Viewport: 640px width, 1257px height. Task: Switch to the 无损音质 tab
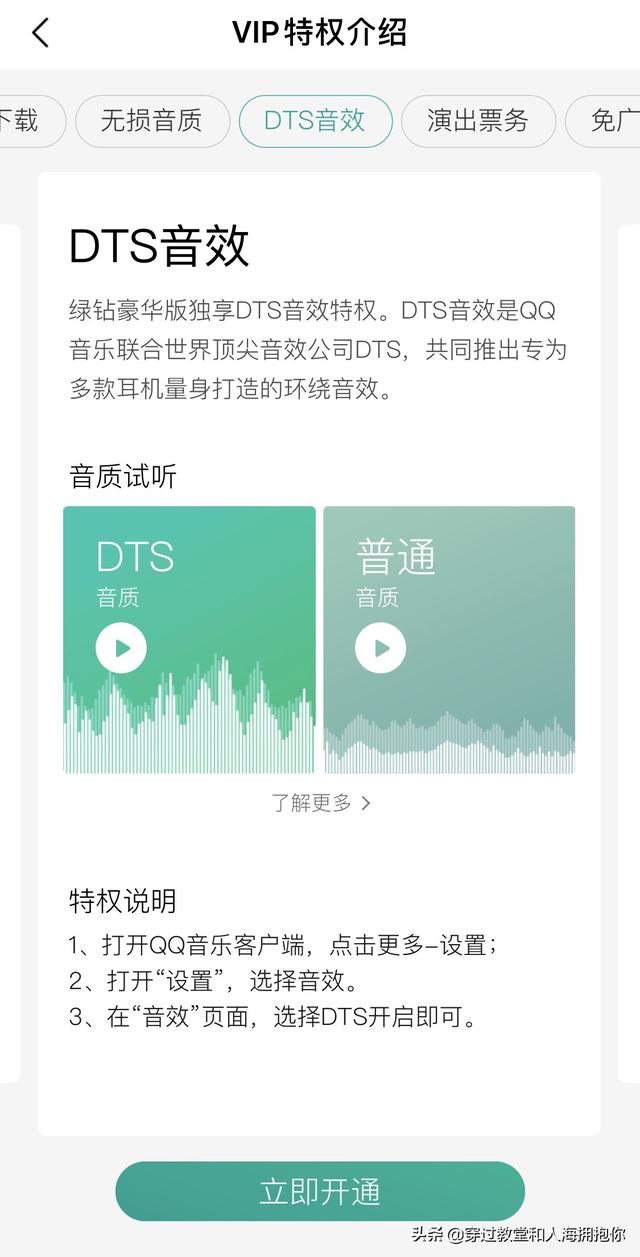[151, 121]
